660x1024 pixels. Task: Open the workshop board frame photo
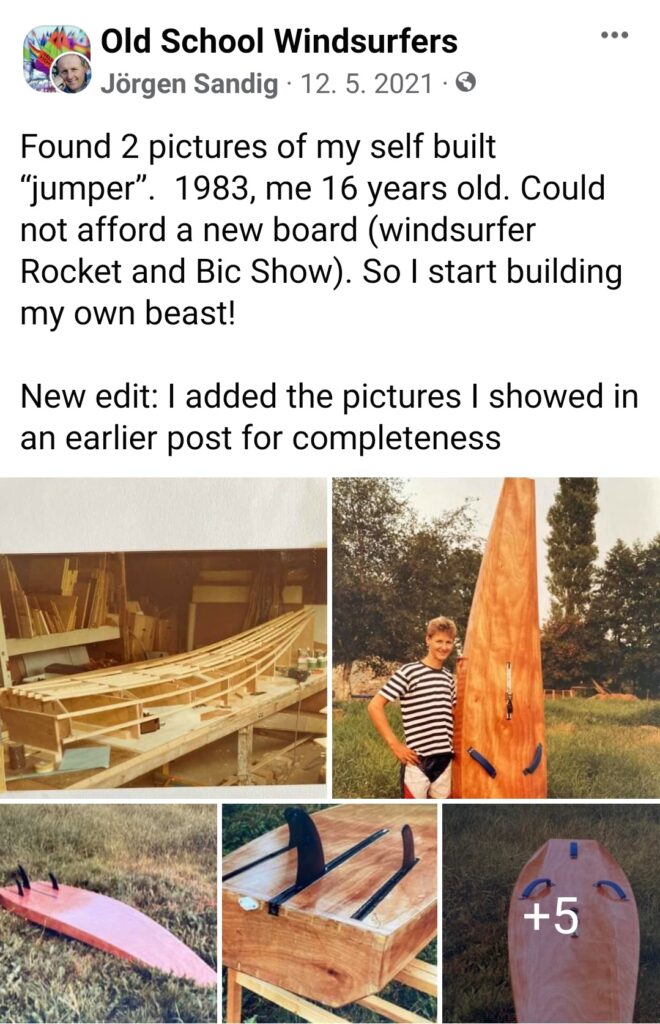point(164,638)
